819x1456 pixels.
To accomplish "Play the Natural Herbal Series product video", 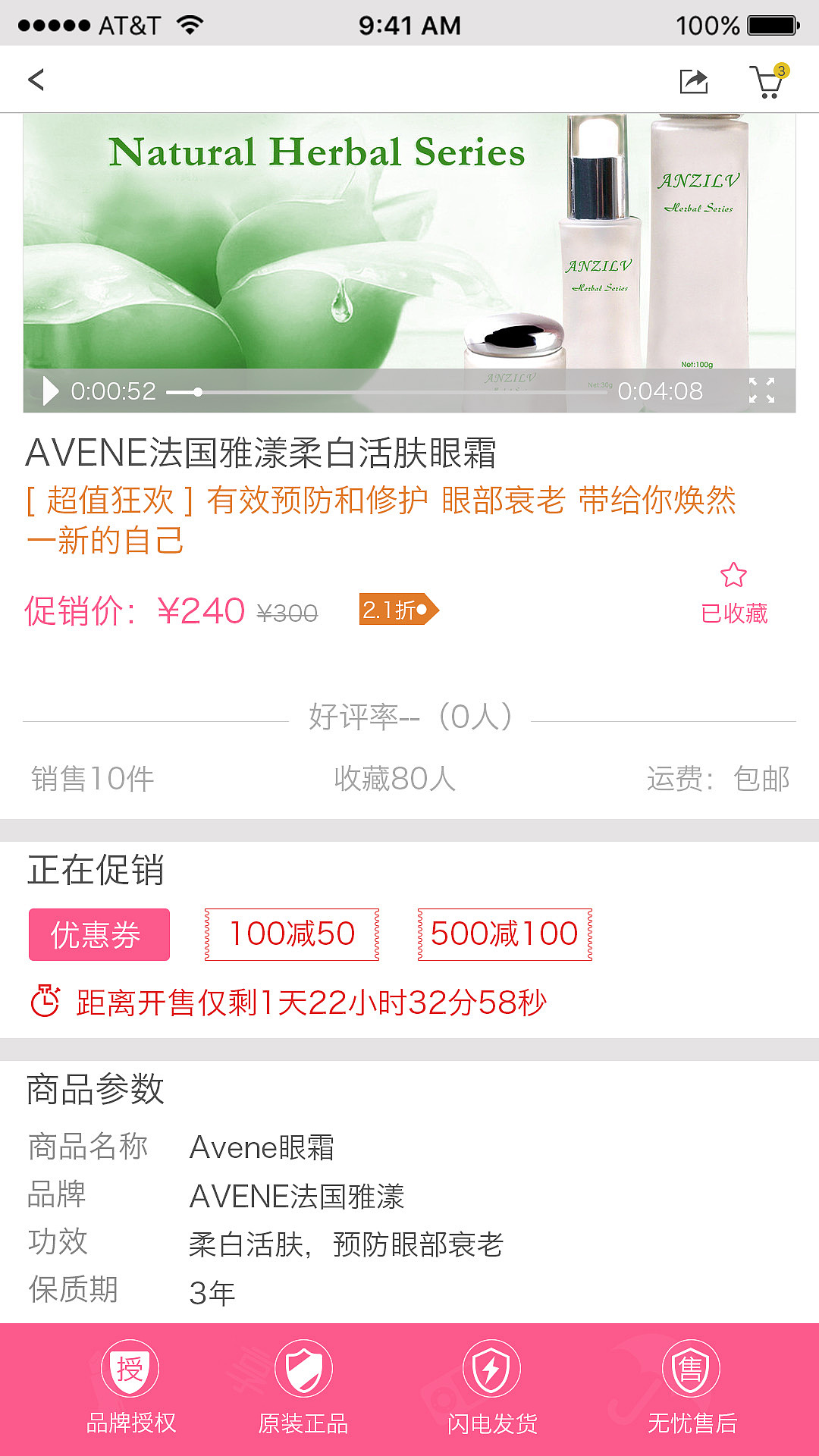I will click(x=51, y=391).
